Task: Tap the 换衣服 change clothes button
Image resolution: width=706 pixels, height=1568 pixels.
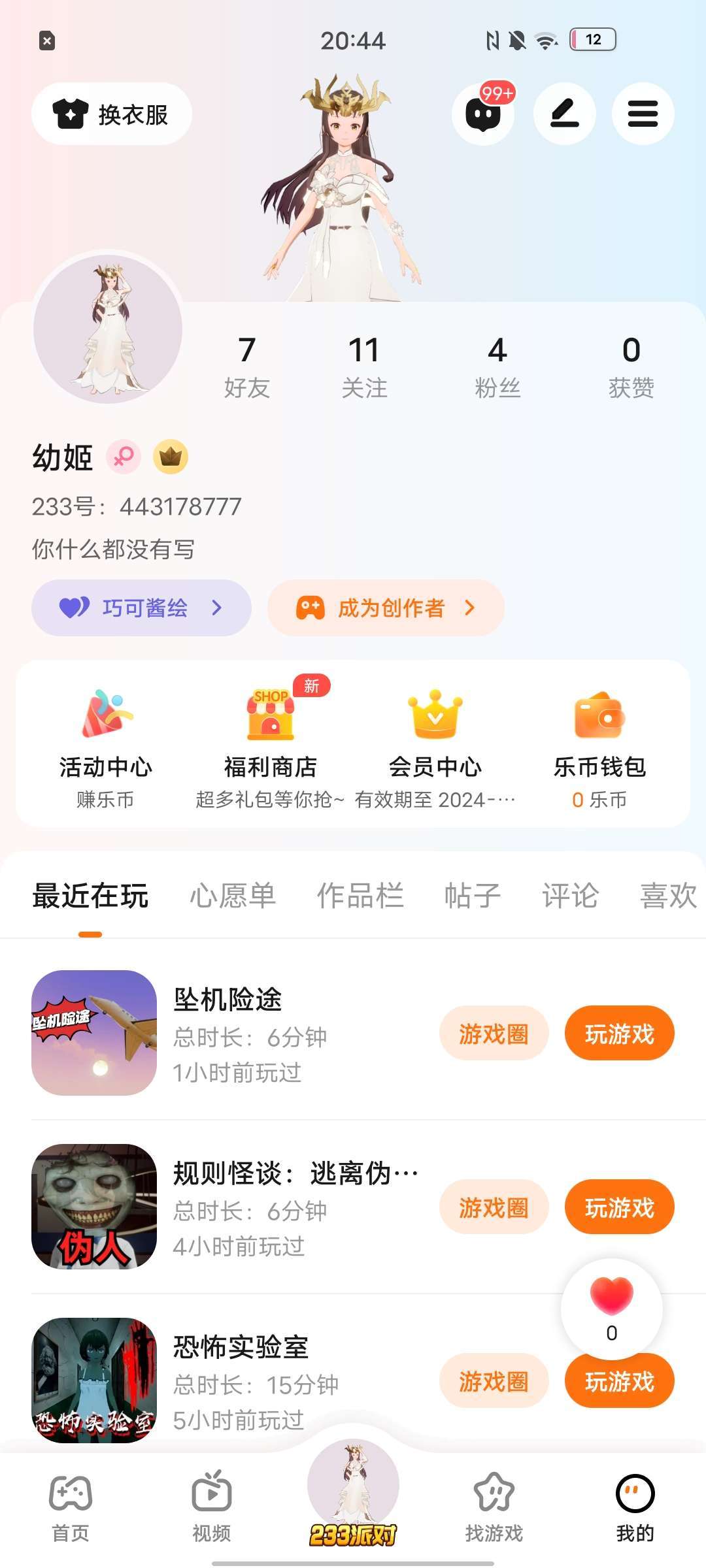Action: (x=112, y=114)
